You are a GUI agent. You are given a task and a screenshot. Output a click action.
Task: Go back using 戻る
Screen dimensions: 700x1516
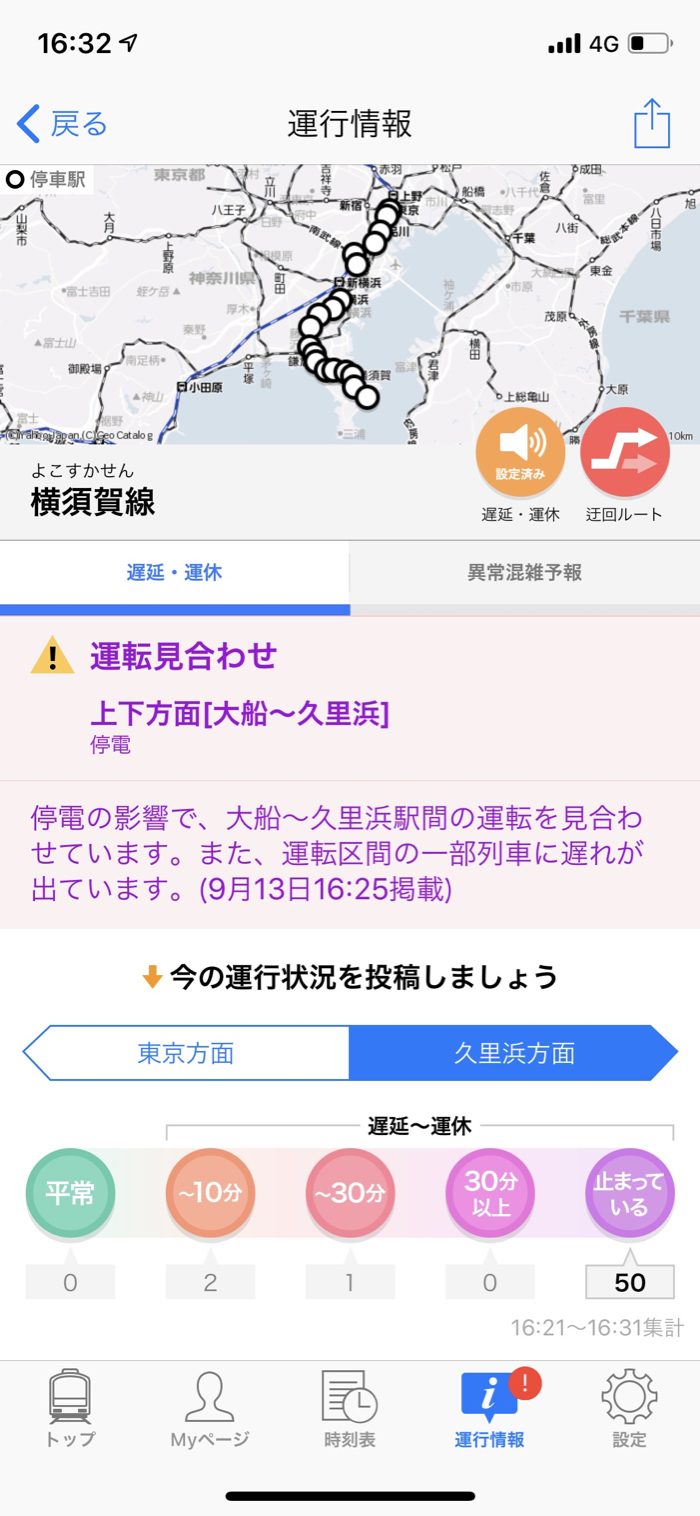(x=62, y=124)
